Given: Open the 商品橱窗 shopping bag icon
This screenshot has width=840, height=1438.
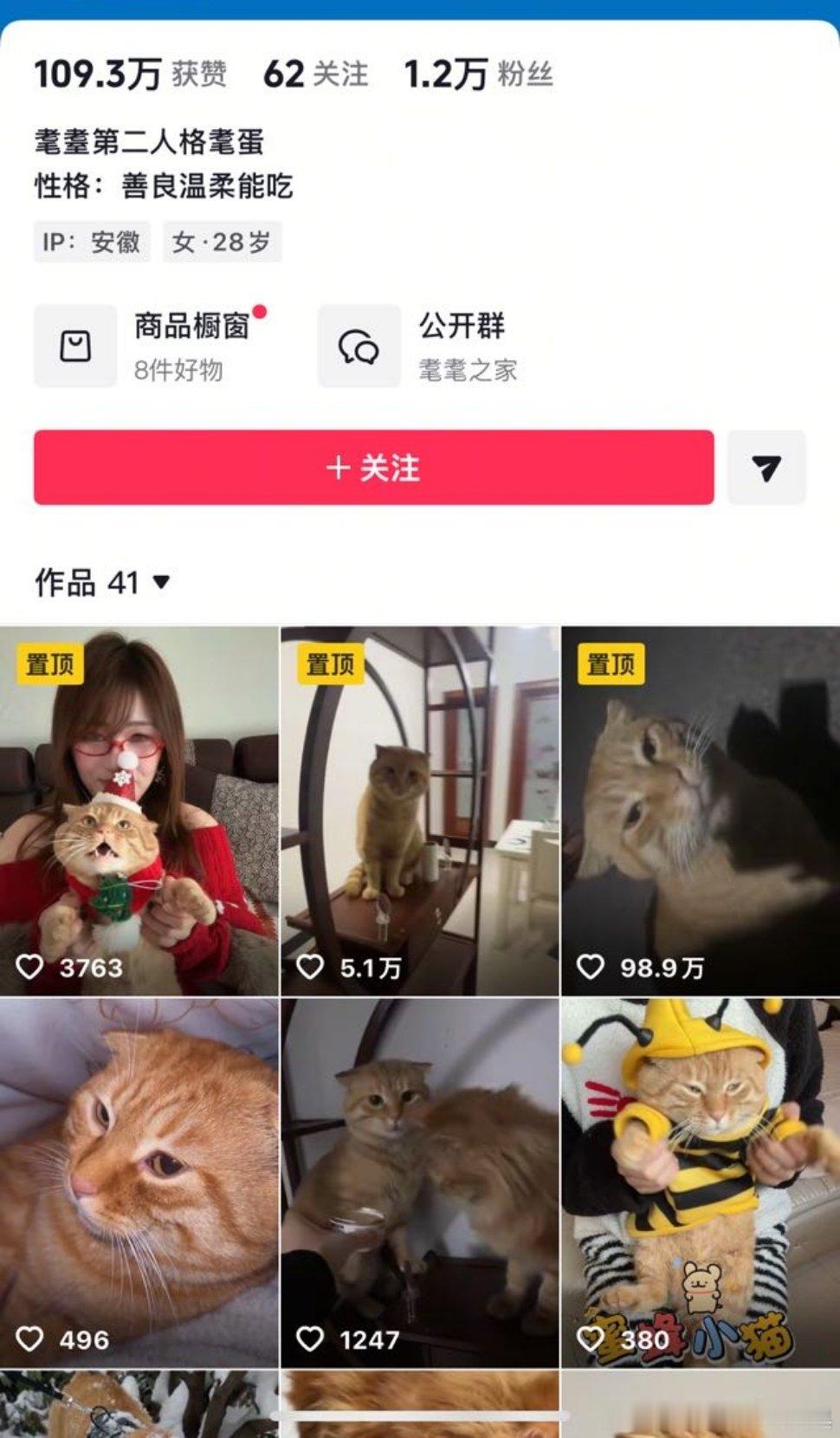Looking at the screenshot, I should [76, 345].
